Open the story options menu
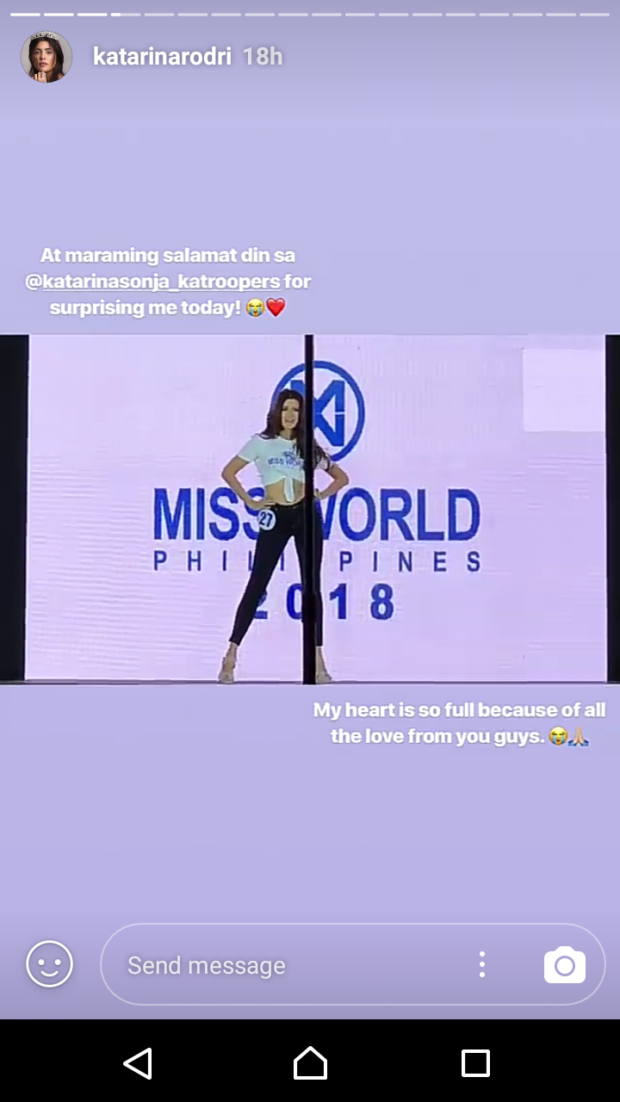The image size is (620, 1102). click(482, 964)
